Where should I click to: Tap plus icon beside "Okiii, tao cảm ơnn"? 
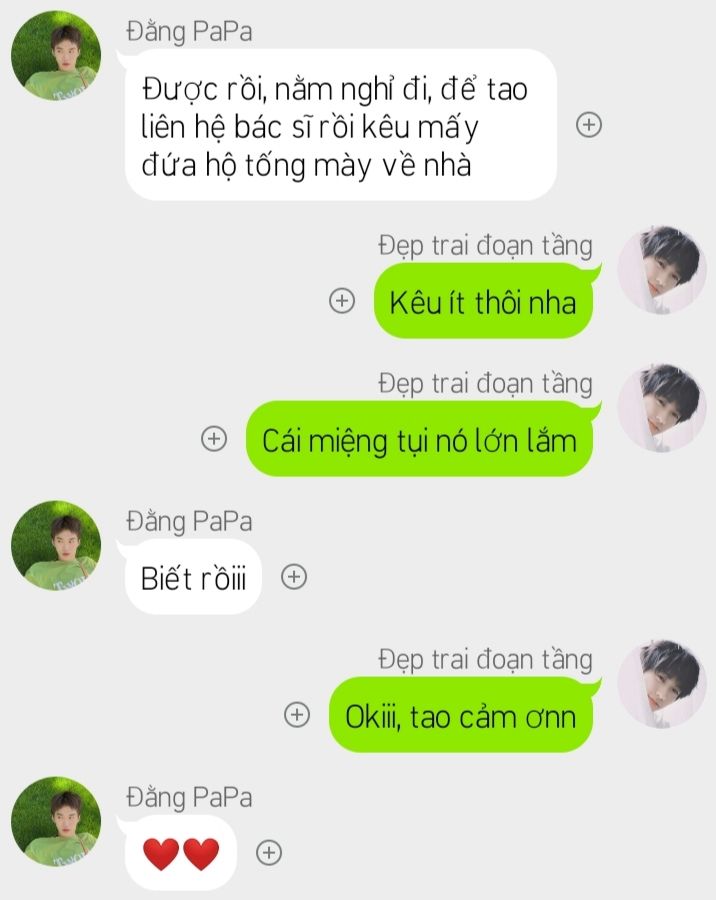coord(297,714)
